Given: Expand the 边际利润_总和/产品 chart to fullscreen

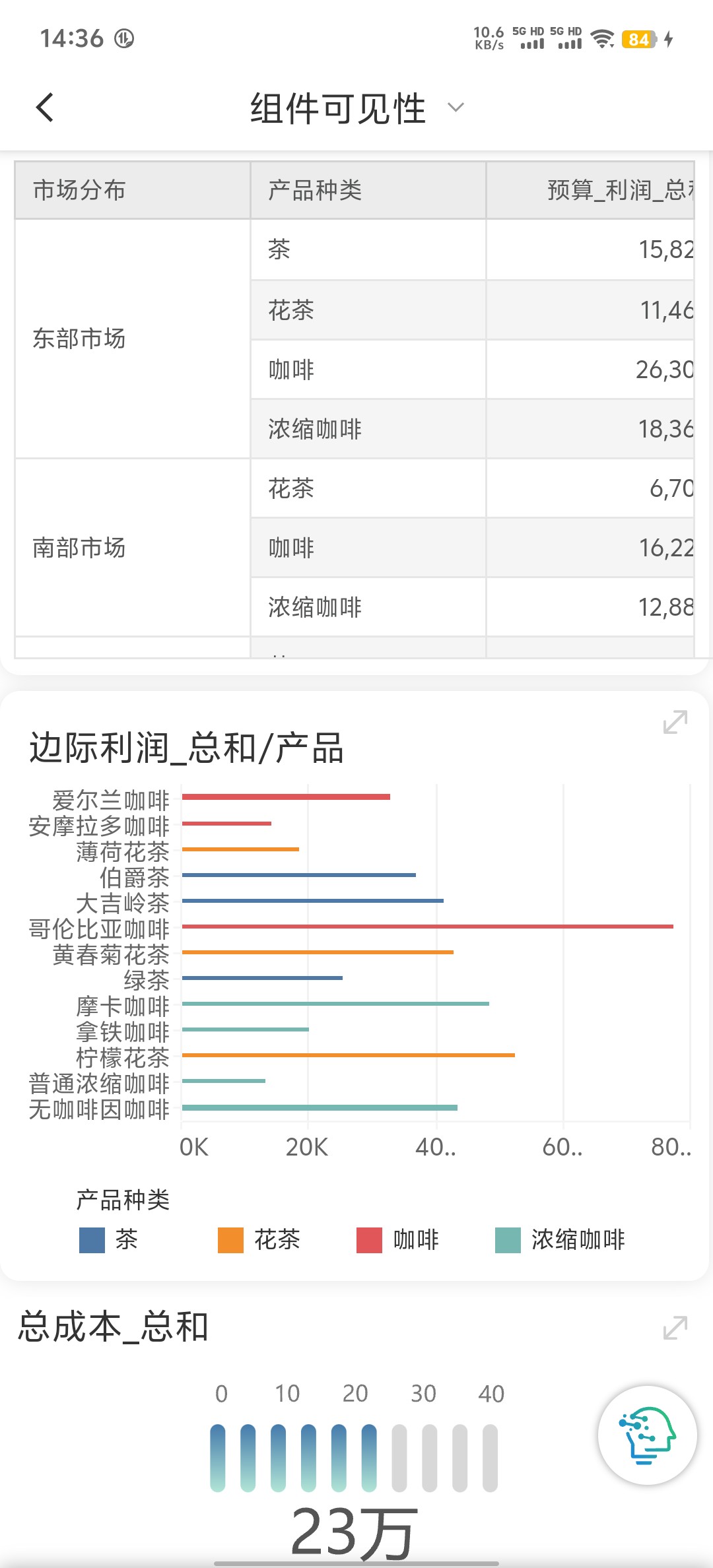Looking at the screenshot, I should pyautogui.click(x=675, y=722).
